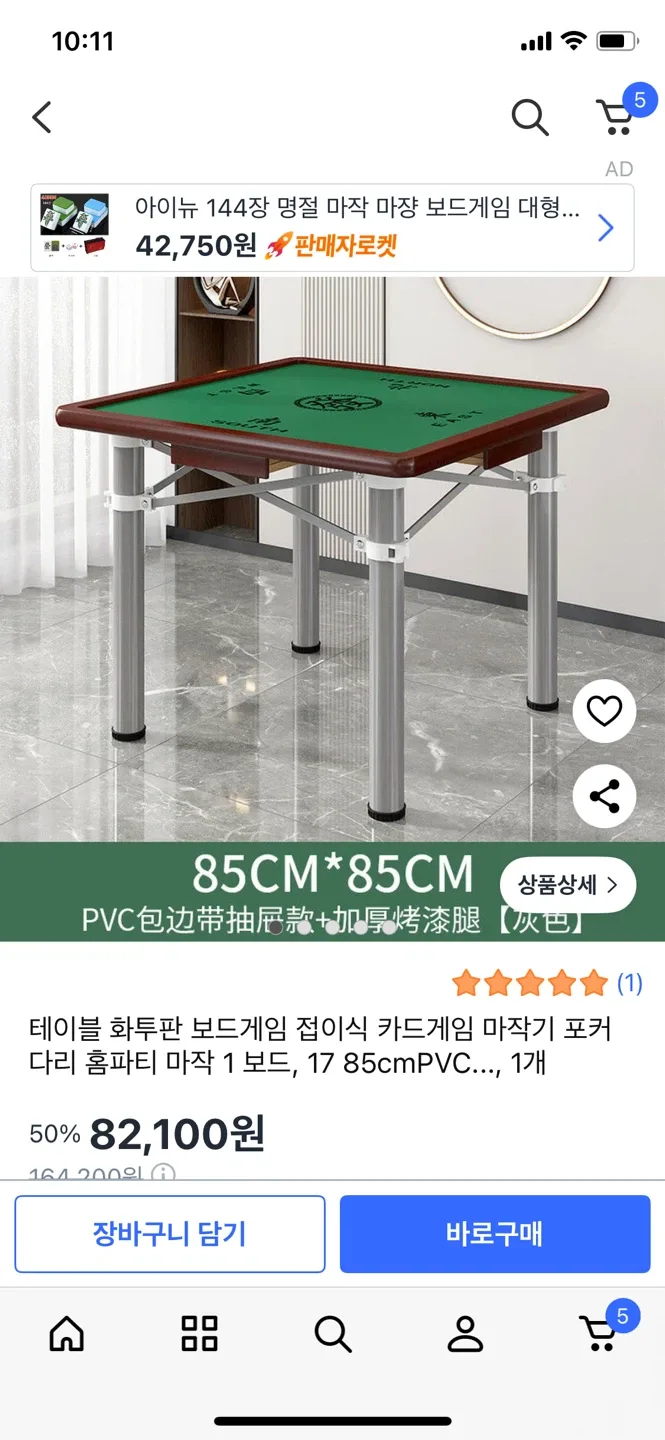Tap 장바구니 담기 to add to cart
This screenshot has width=665, height=1440.
170,1234
